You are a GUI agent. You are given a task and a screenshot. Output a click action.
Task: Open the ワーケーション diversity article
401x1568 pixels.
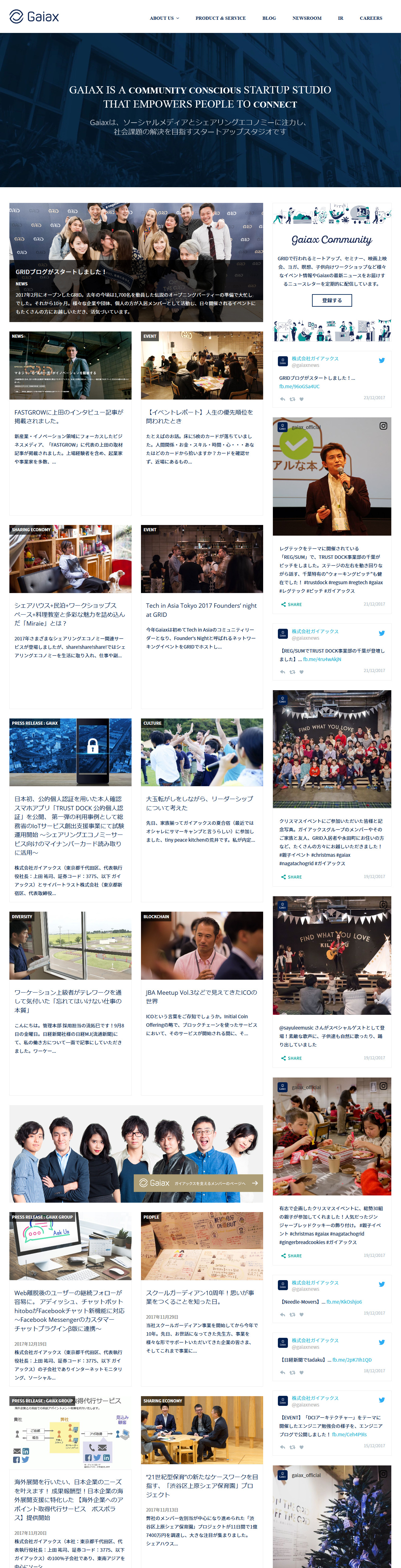click(x=68, y=1001)
